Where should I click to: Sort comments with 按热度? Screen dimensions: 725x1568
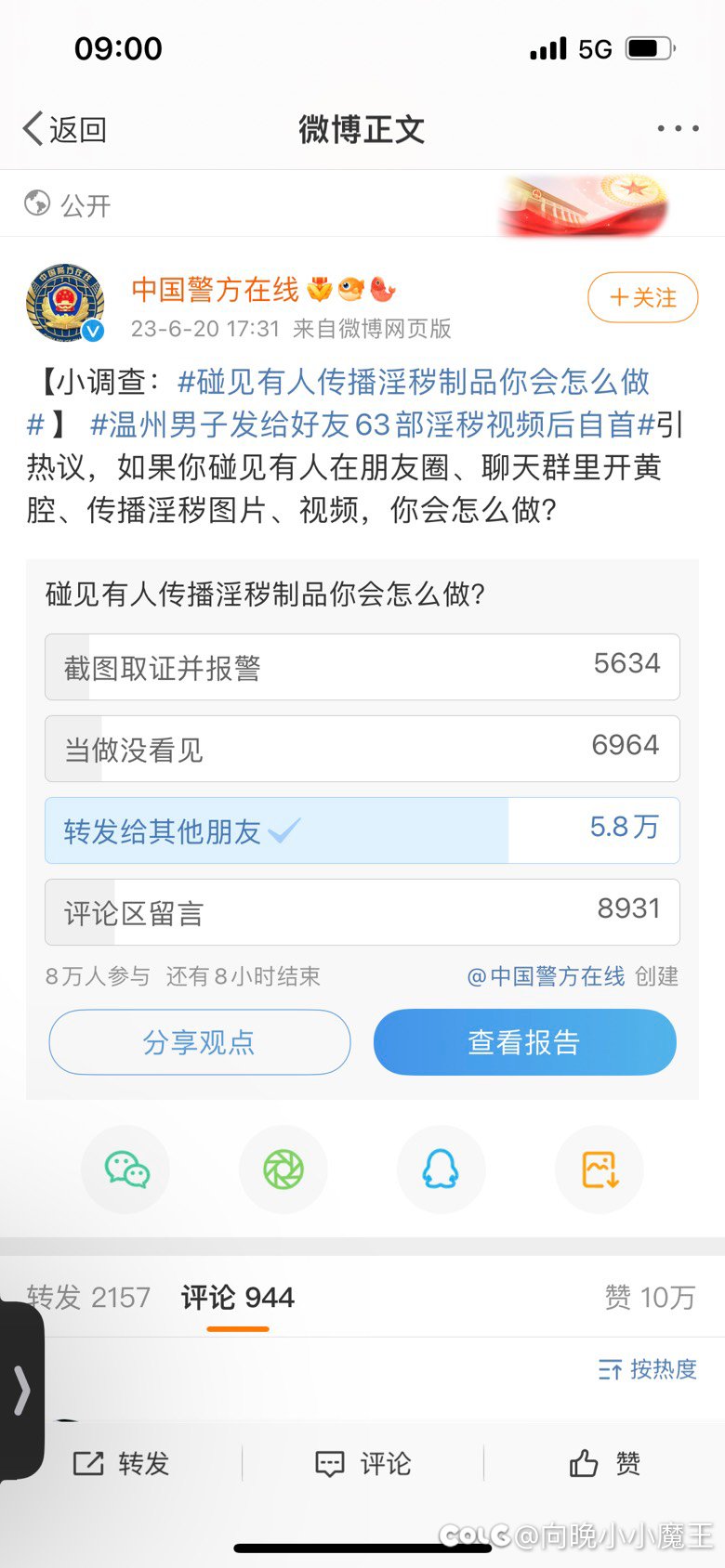click(x=648, y=1369)
